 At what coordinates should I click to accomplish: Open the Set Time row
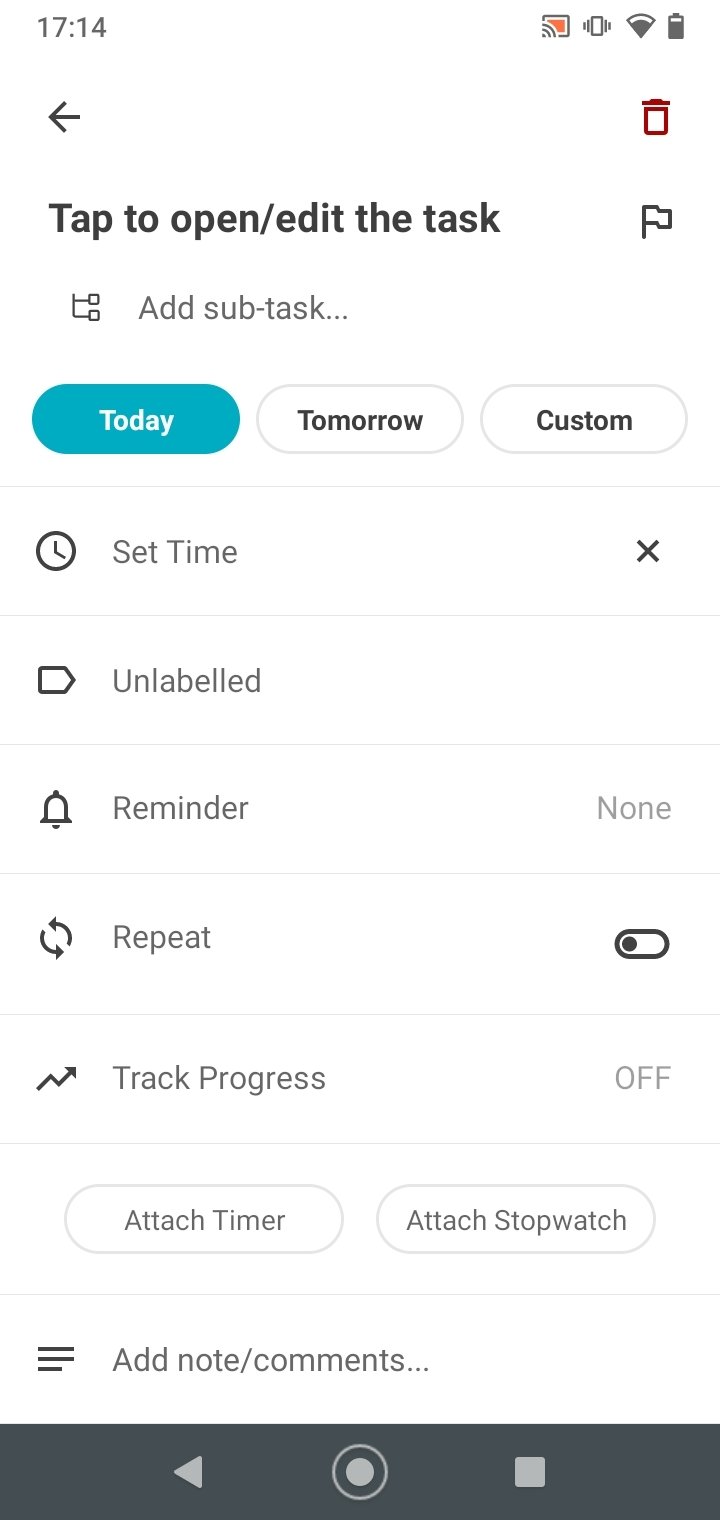pos(360,551)
